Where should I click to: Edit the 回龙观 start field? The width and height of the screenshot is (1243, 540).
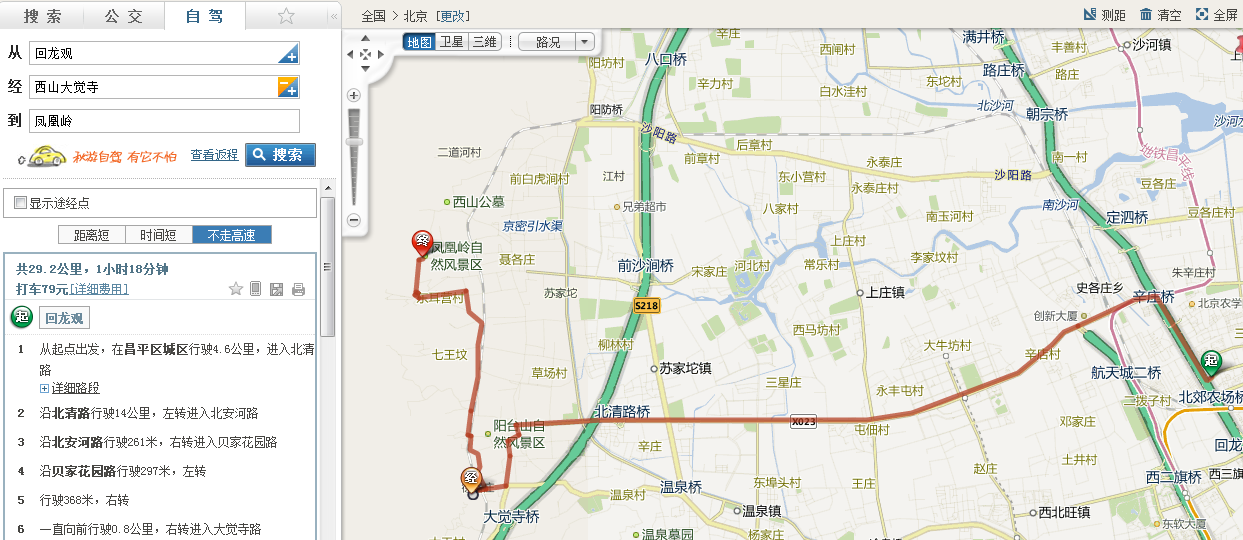(150, 53)
